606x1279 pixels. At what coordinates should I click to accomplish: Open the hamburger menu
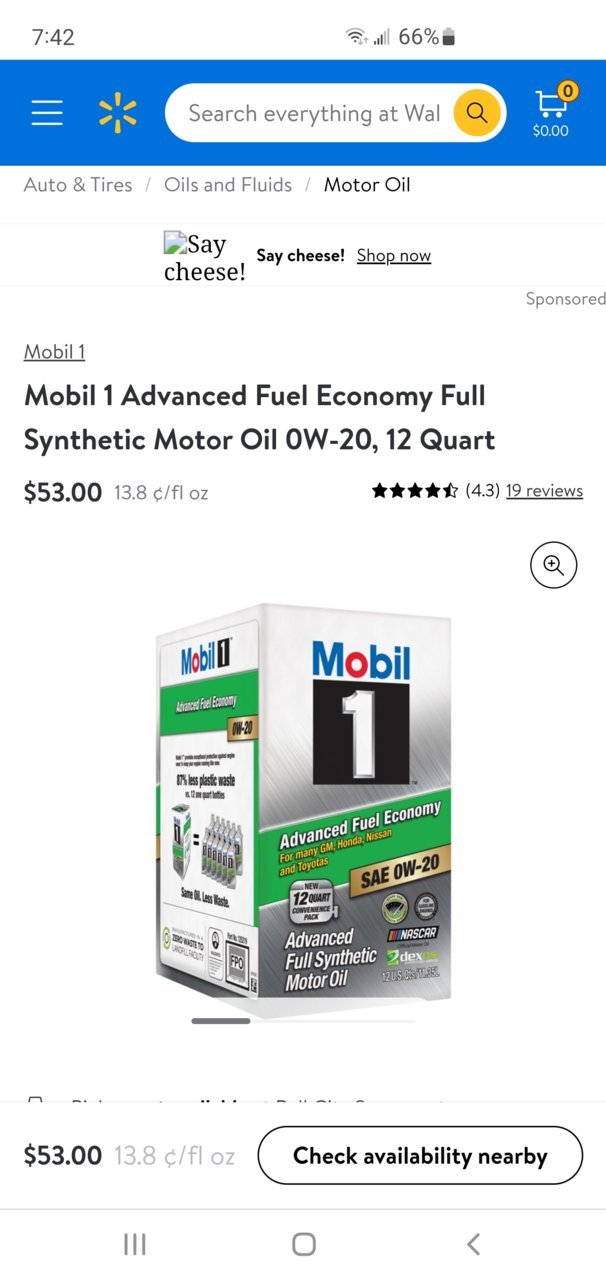[x=47, y=113]
